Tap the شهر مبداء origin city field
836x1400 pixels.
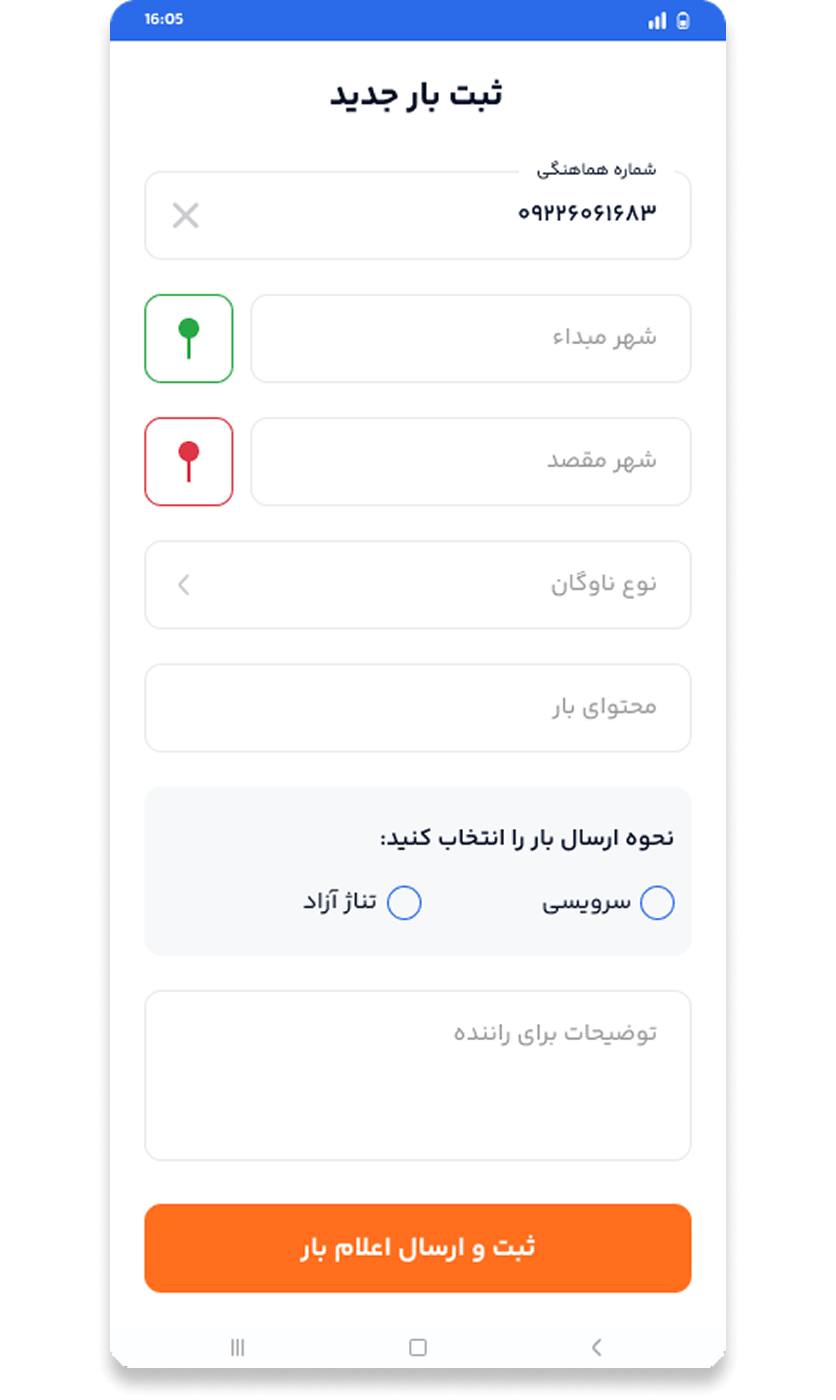470,338
